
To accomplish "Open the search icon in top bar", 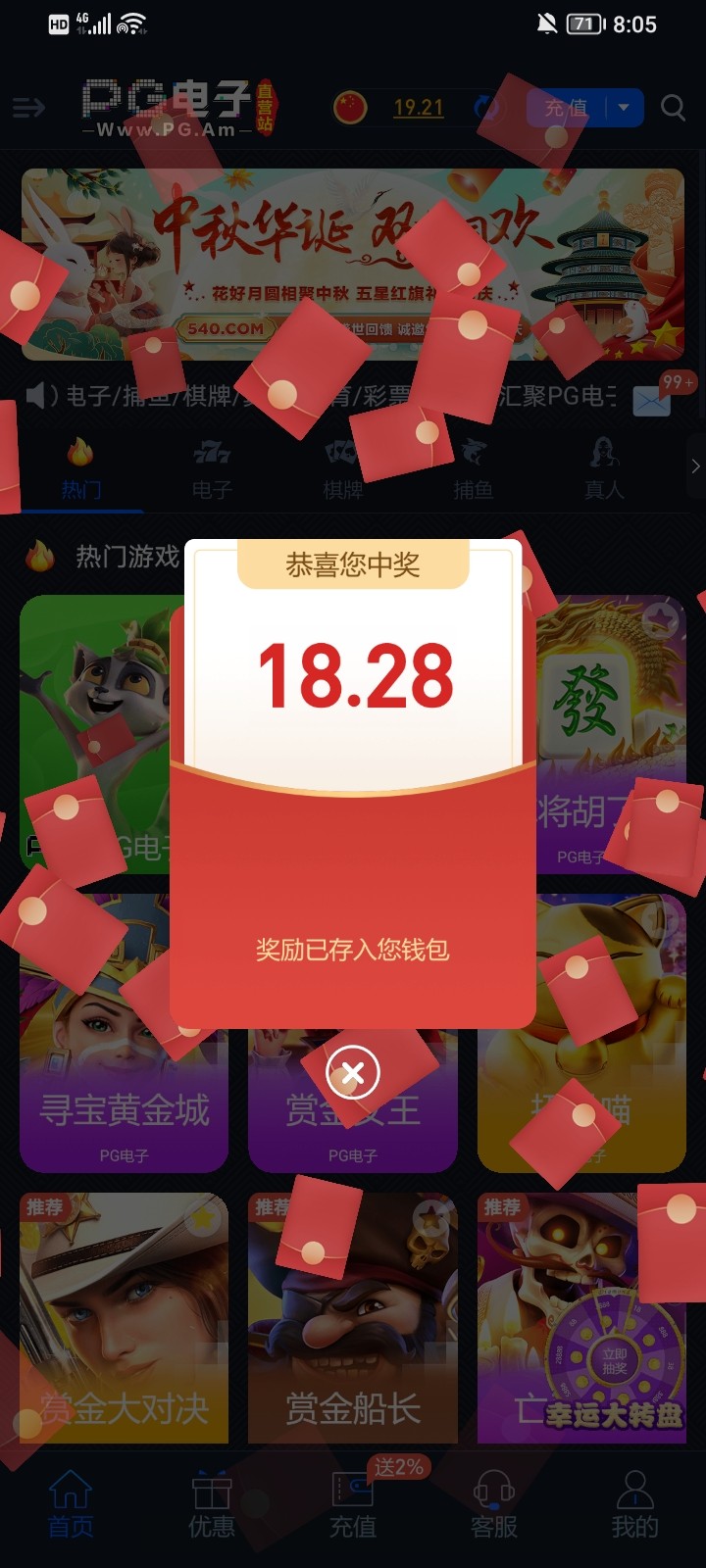I will pyautogui.click(x=673, y=107).
